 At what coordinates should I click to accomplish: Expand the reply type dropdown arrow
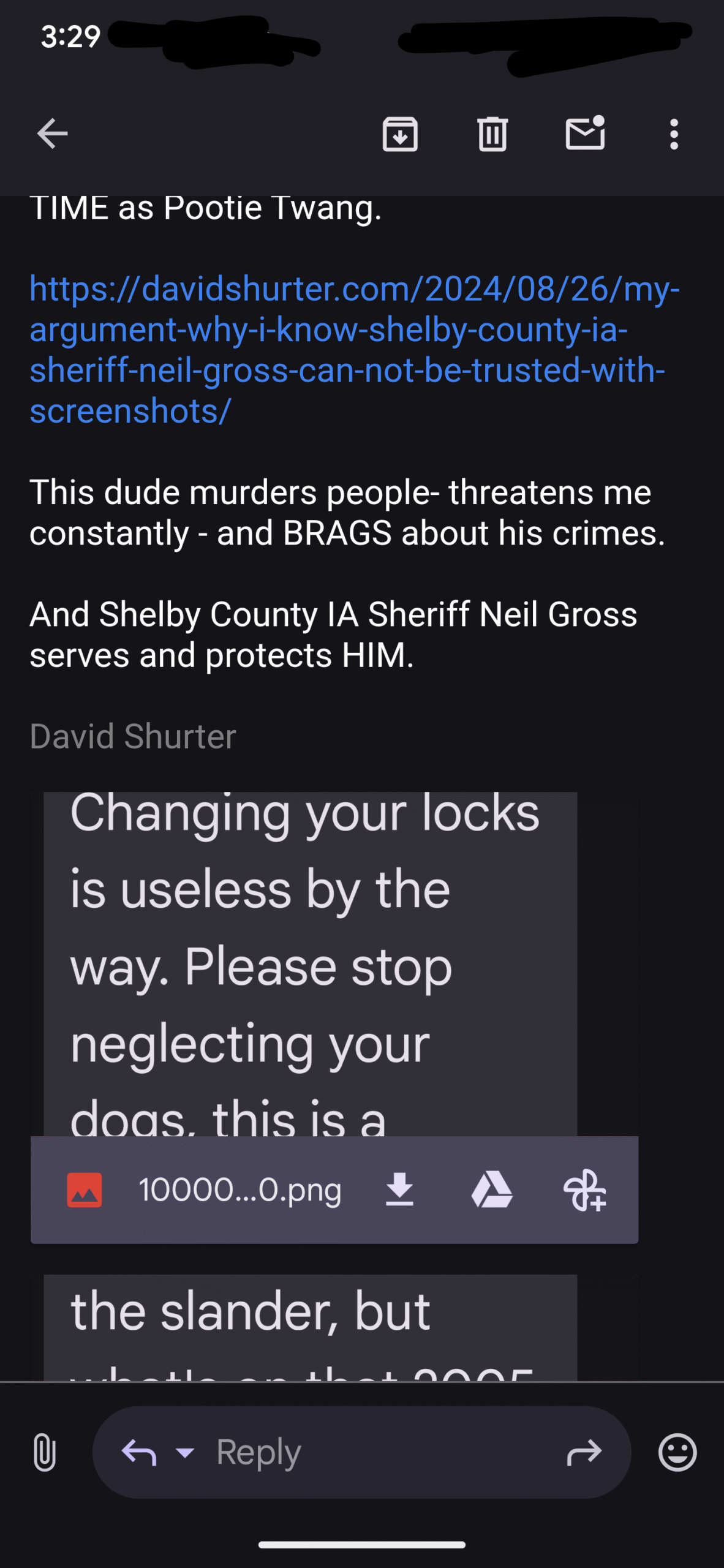click(185, 1452)
